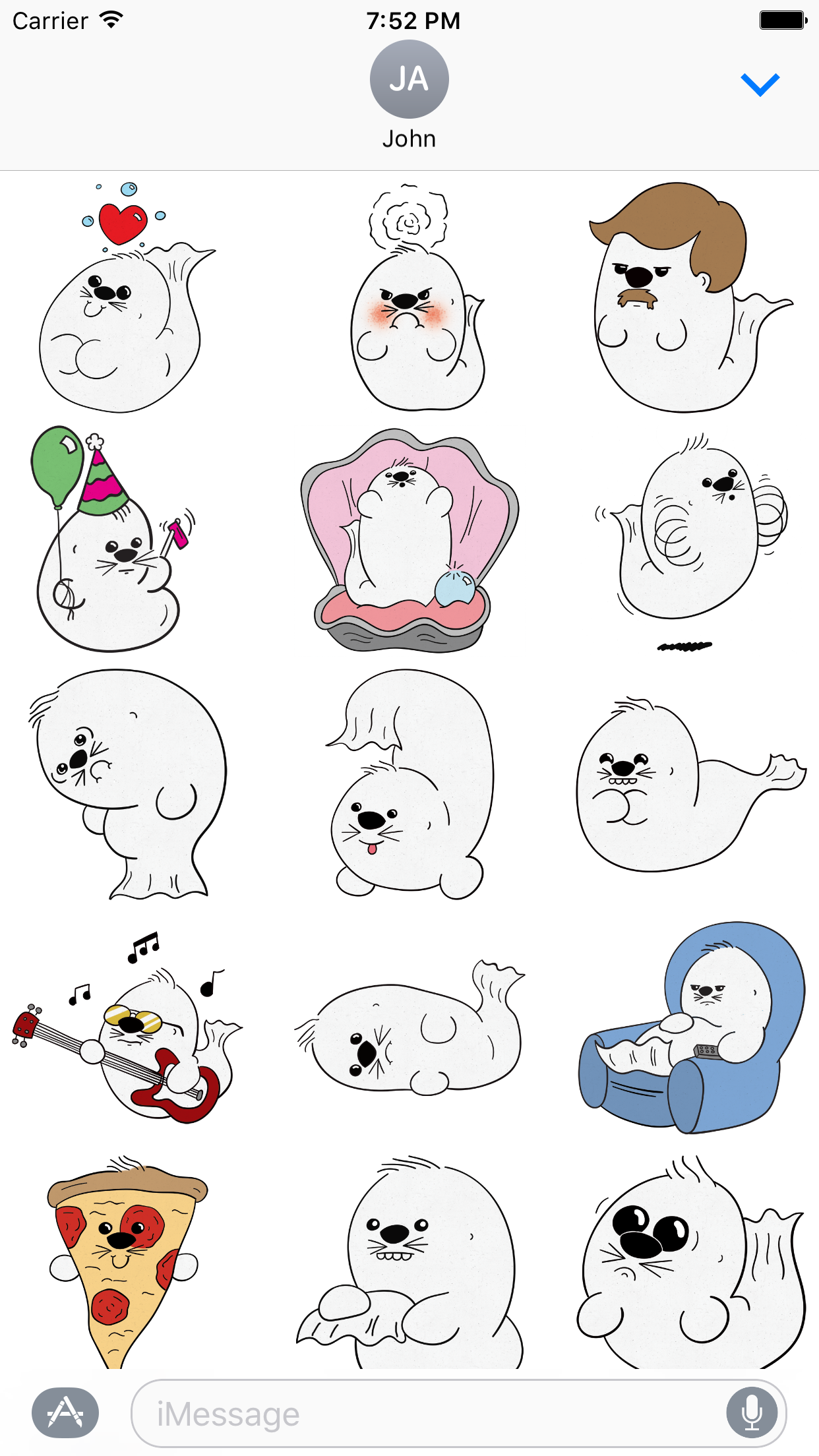The width and height of the screenshot is (819, 1456).
Task: Open John's contact avatar
Action: pos(409,80)
